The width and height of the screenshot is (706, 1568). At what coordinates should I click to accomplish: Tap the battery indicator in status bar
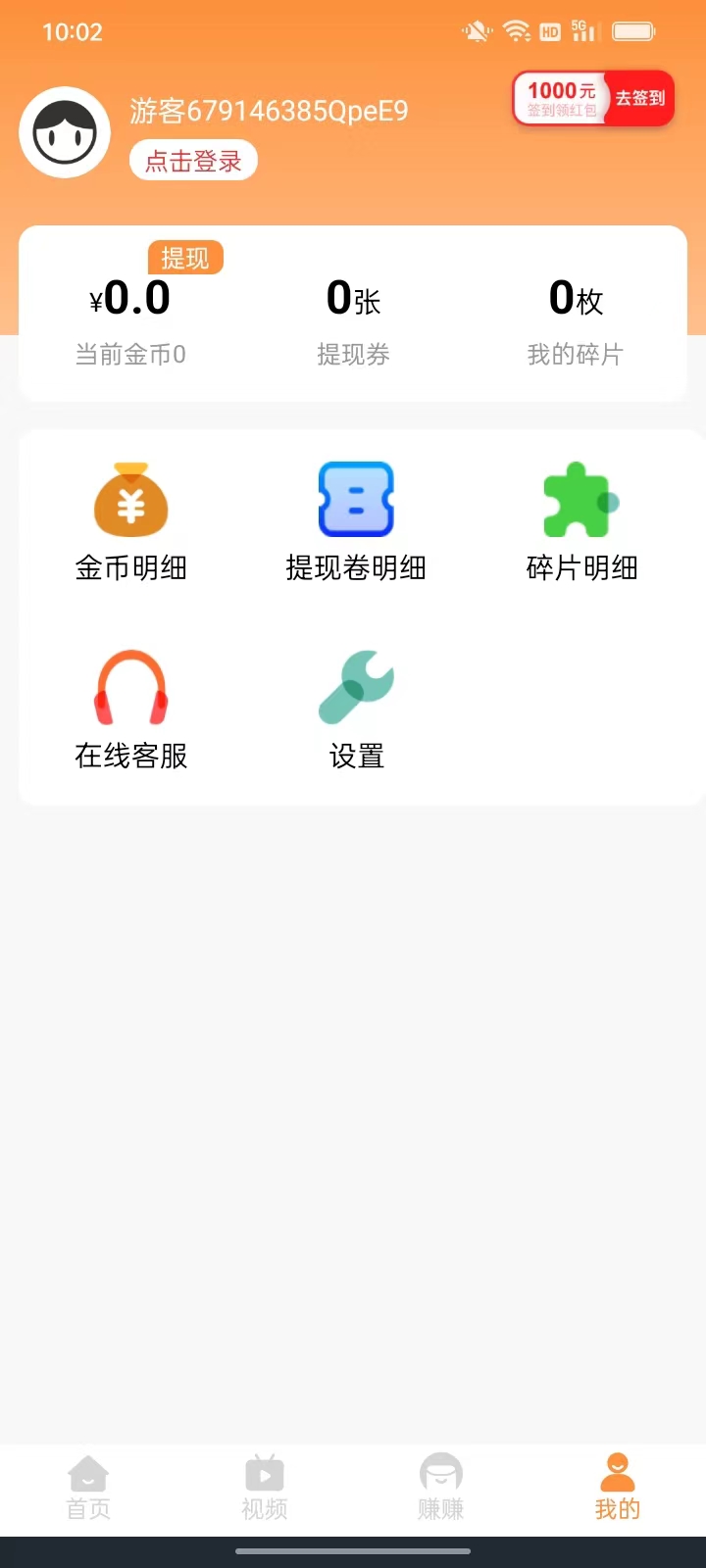tap(633, 30)
